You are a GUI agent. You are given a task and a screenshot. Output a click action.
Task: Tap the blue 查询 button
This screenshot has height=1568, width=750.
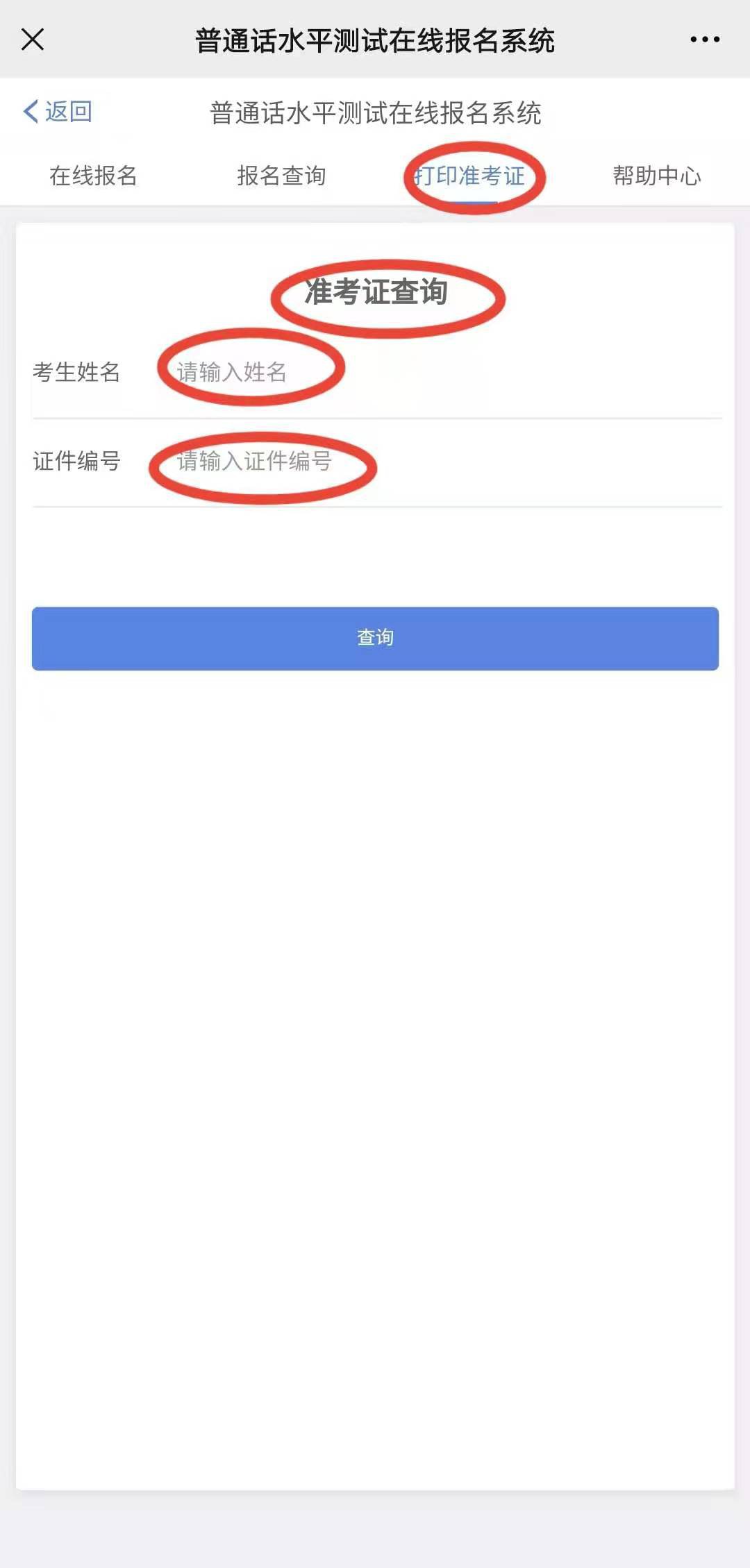(x=375, y=638)
